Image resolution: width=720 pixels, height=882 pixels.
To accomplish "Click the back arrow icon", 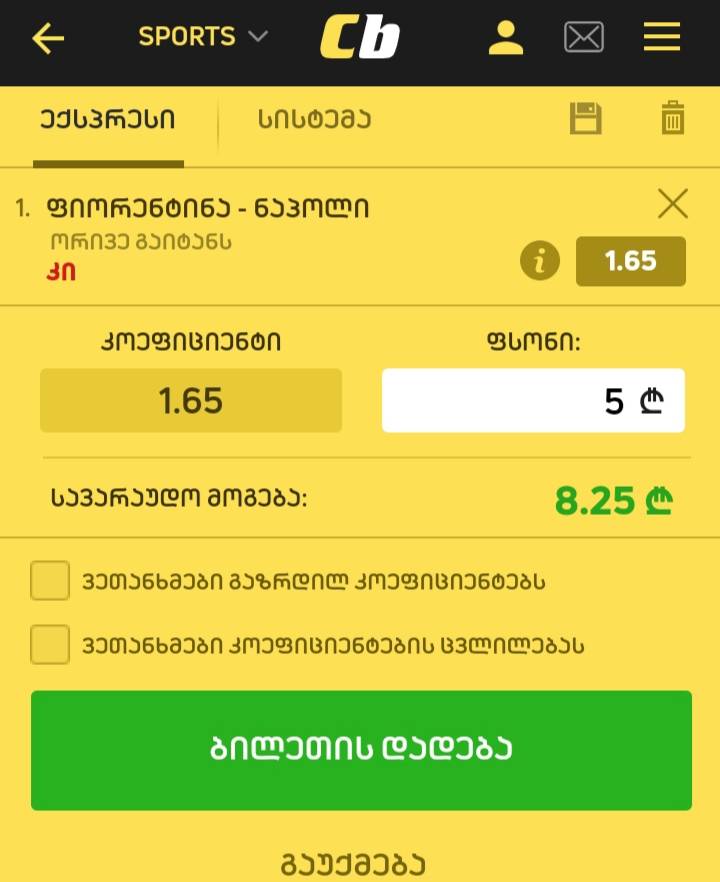I will (x=48, y=37).
